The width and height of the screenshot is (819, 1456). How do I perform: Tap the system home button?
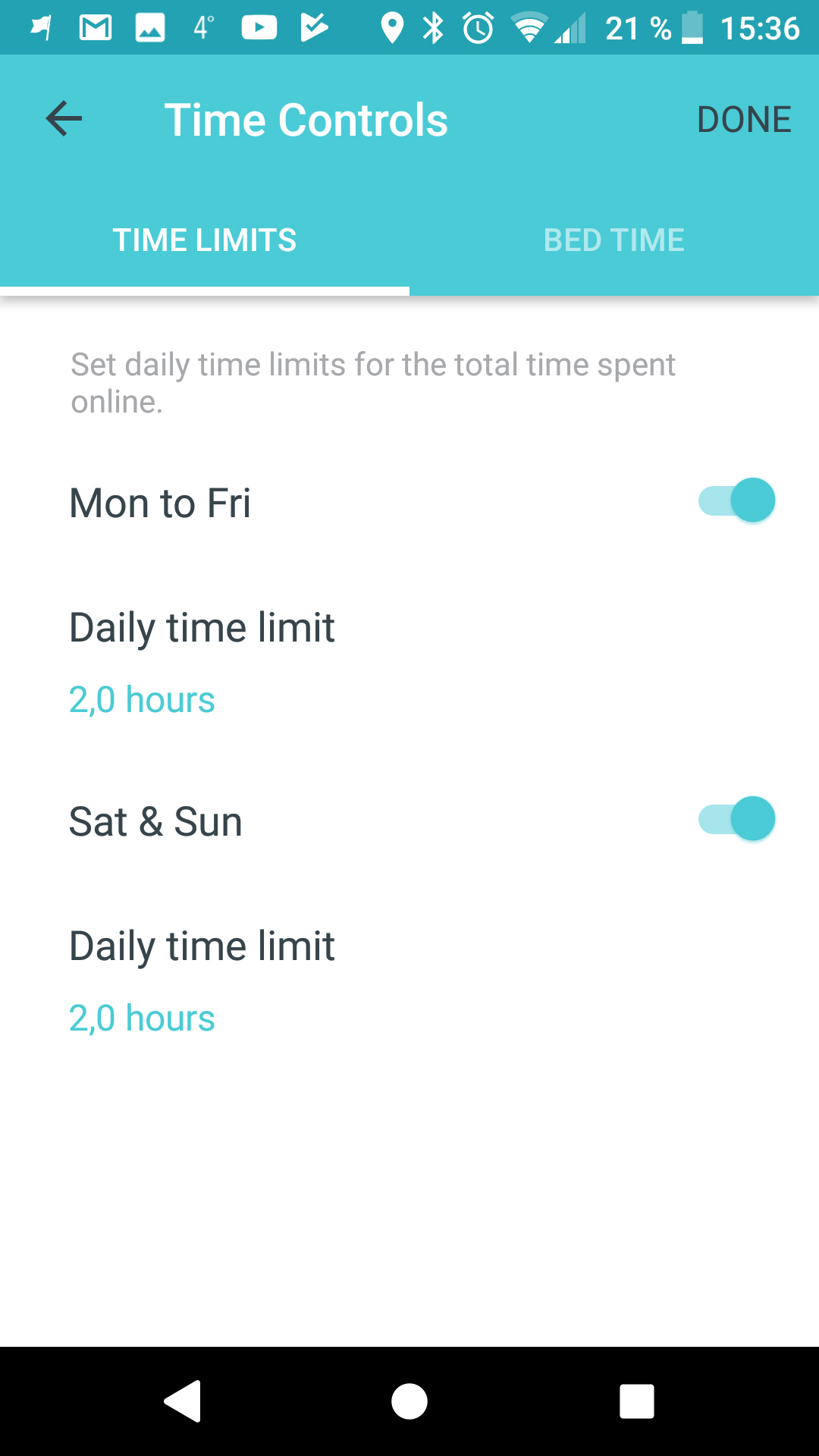(x=409, y=1401)
